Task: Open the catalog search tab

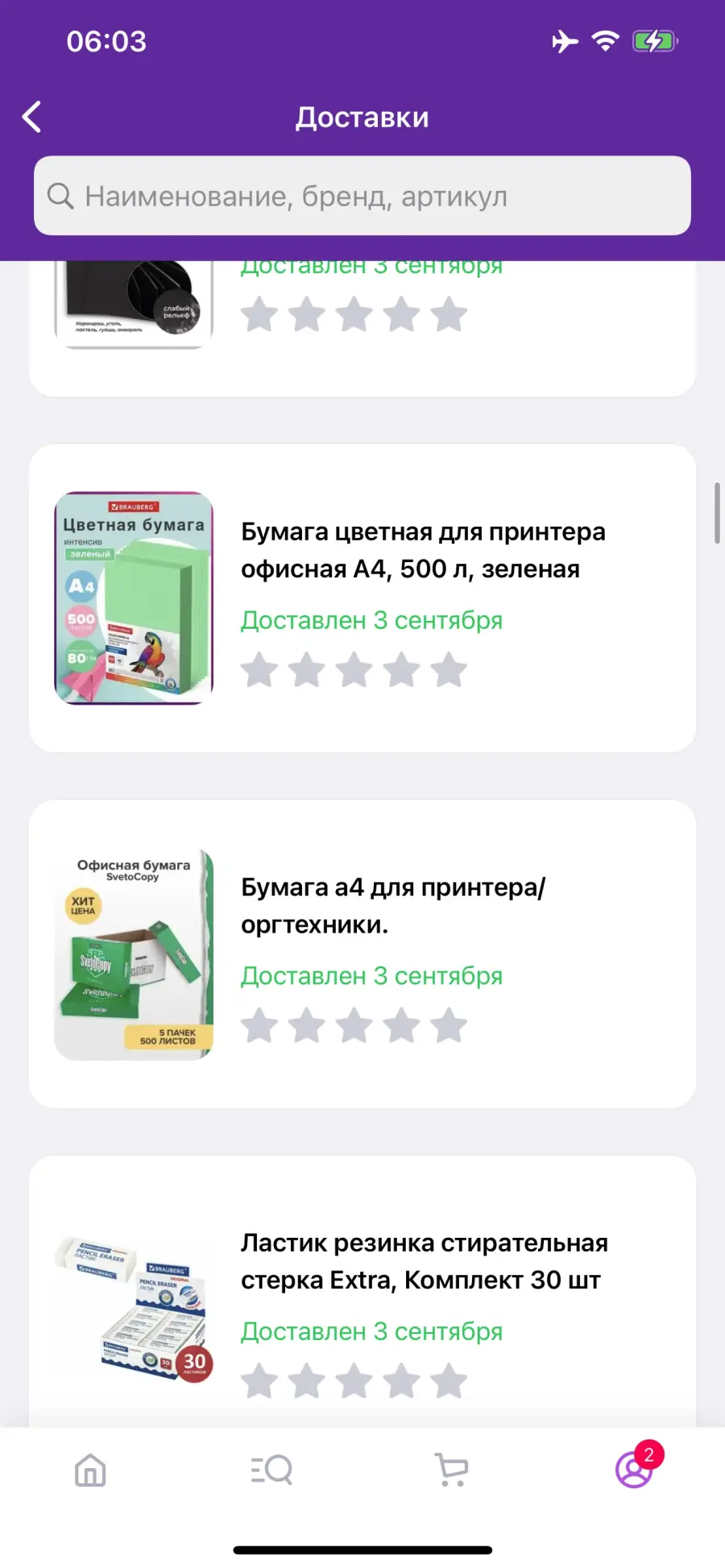Action: pyautogui.click(x=271, y=1470)
